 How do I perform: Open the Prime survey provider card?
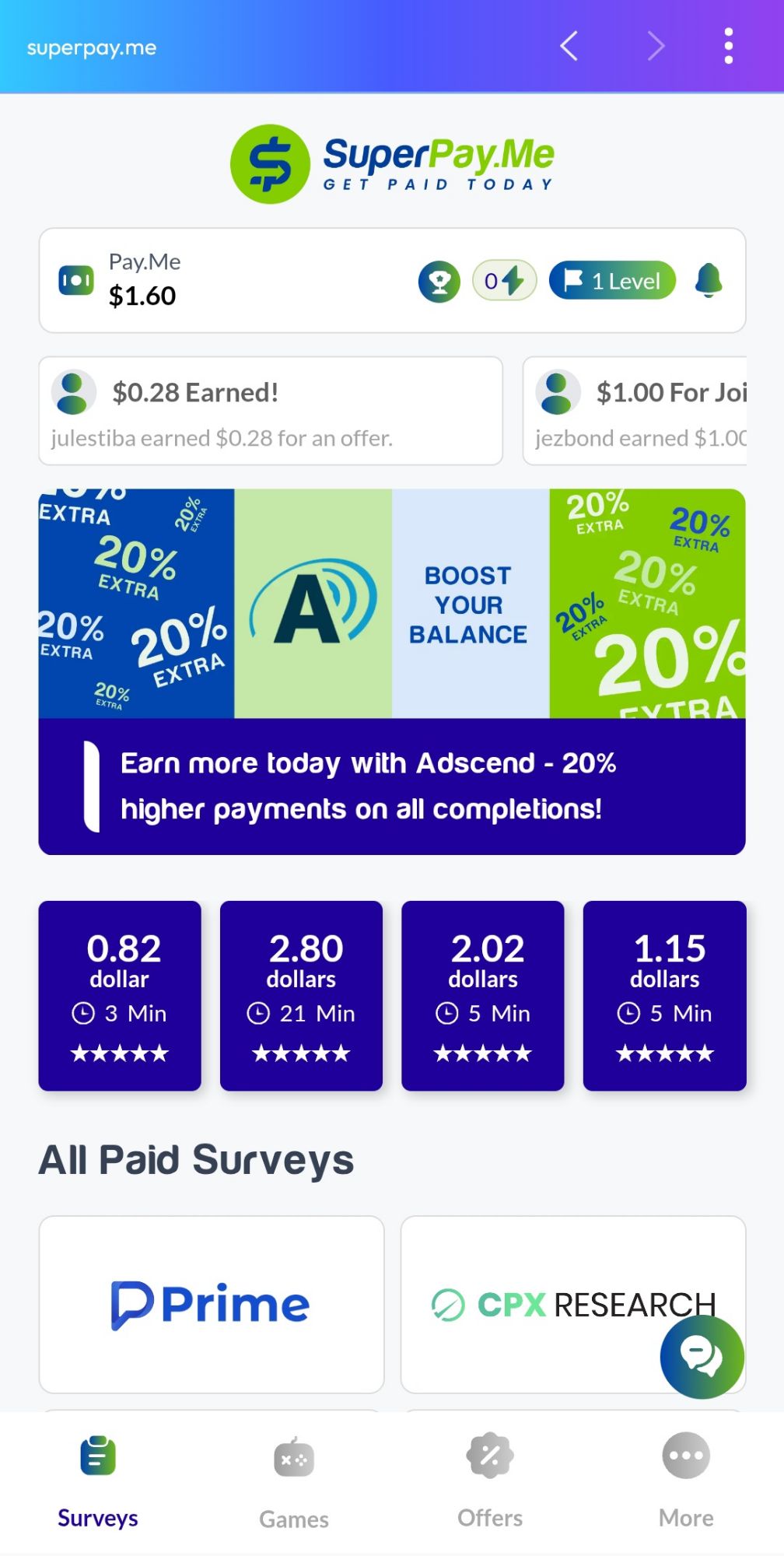pos(211,1305)
